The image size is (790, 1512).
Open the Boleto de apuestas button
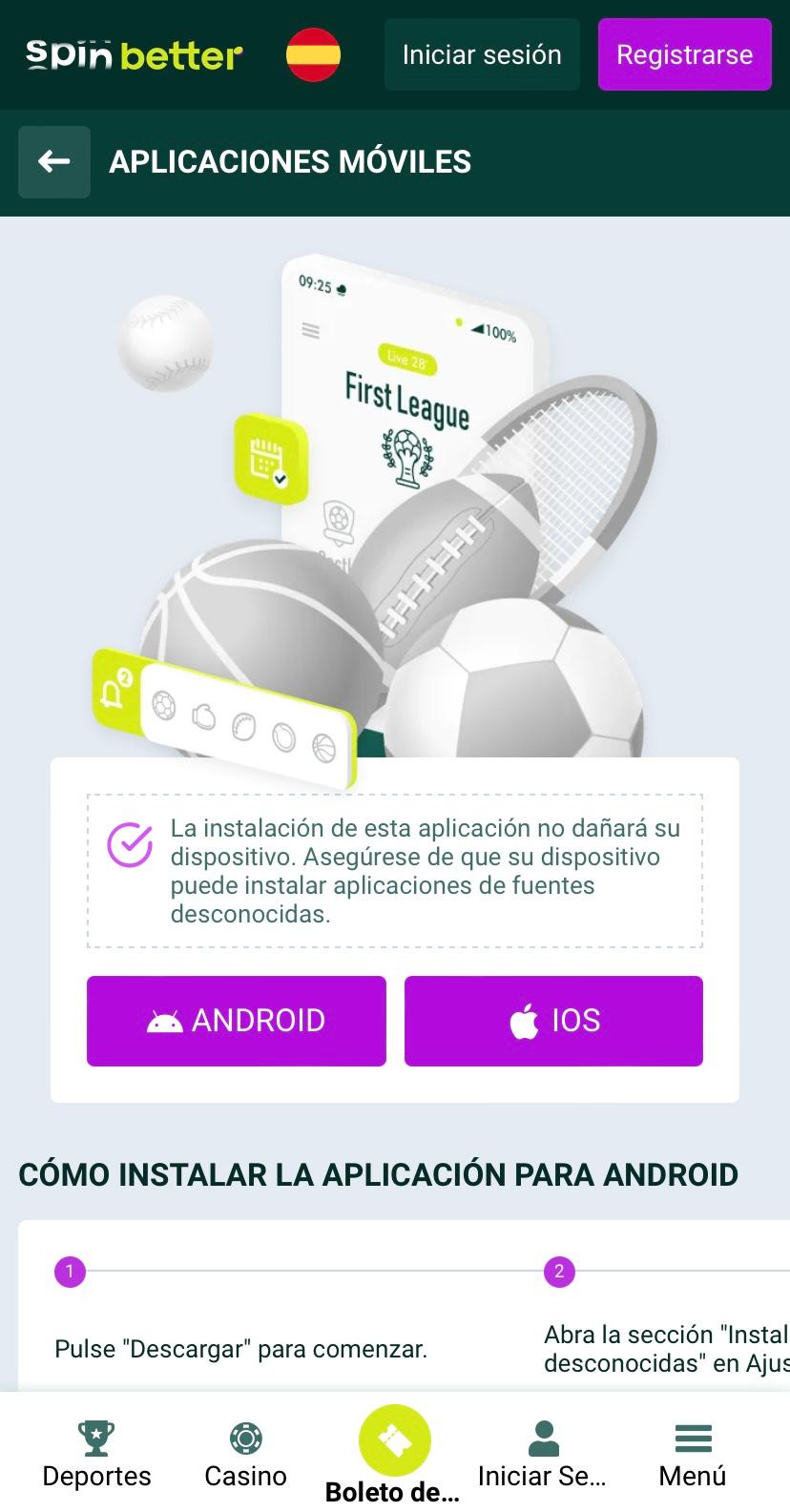point(394,1455)
